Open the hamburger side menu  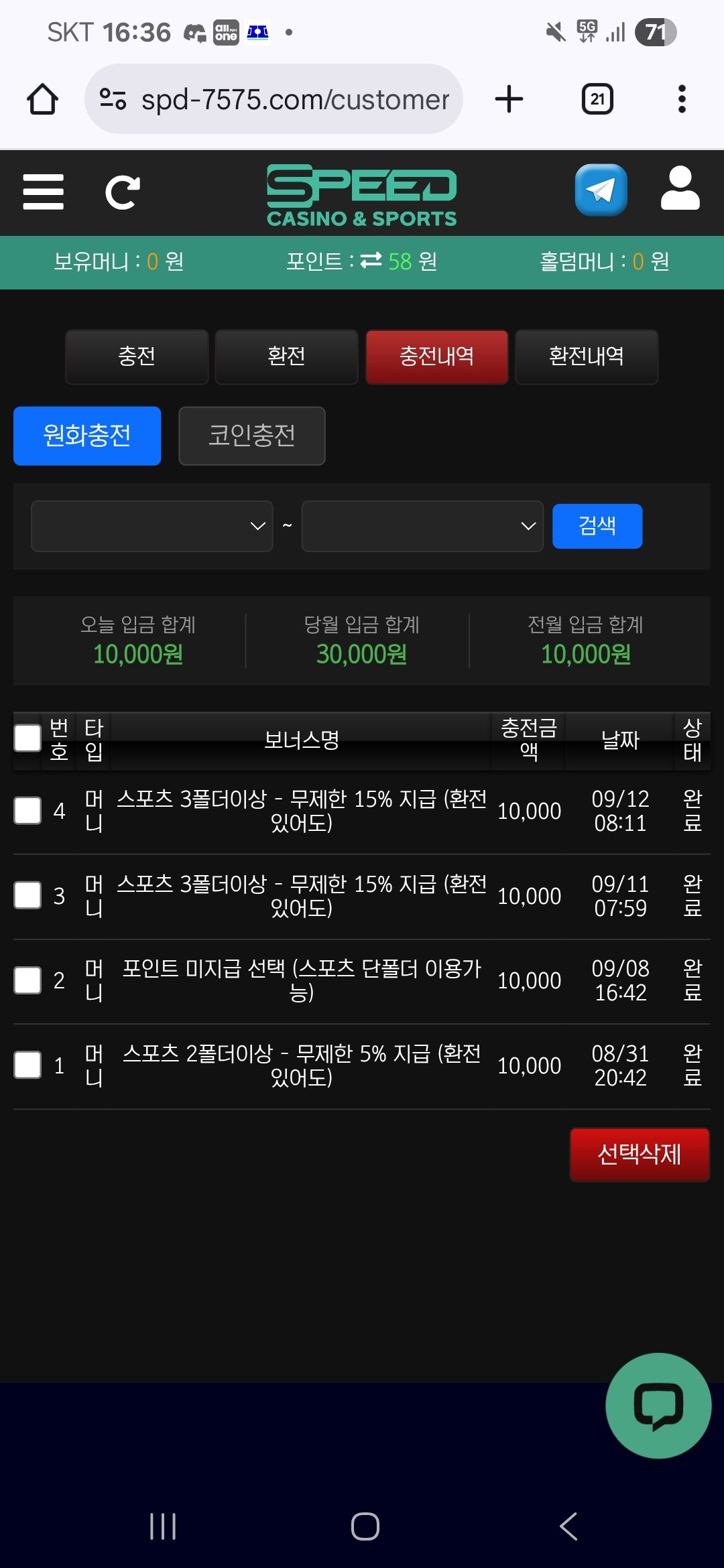click(43, 192)
